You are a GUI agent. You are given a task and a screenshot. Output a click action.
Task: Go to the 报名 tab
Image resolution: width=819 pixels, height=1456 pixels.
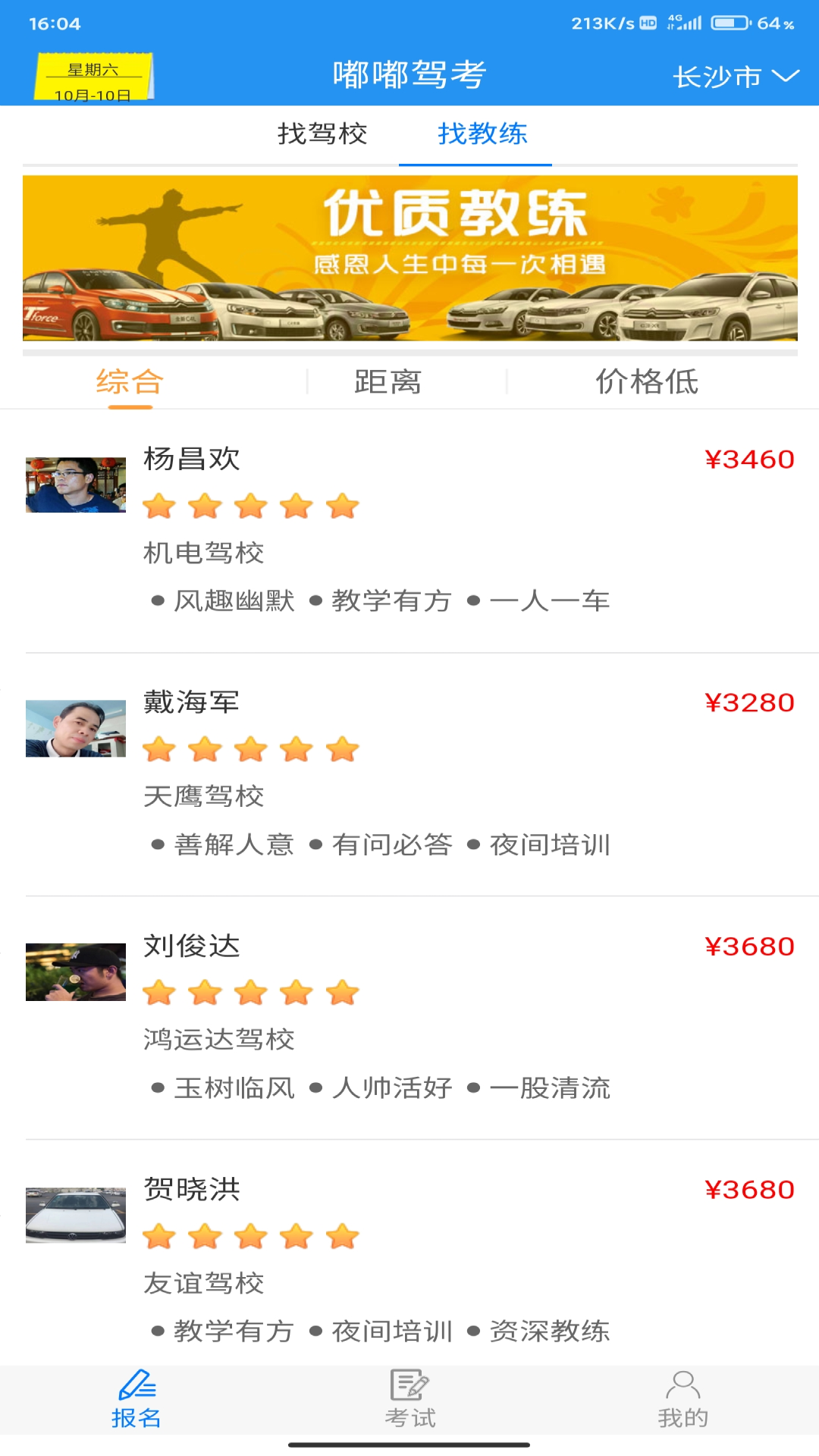coord(136,1400)
